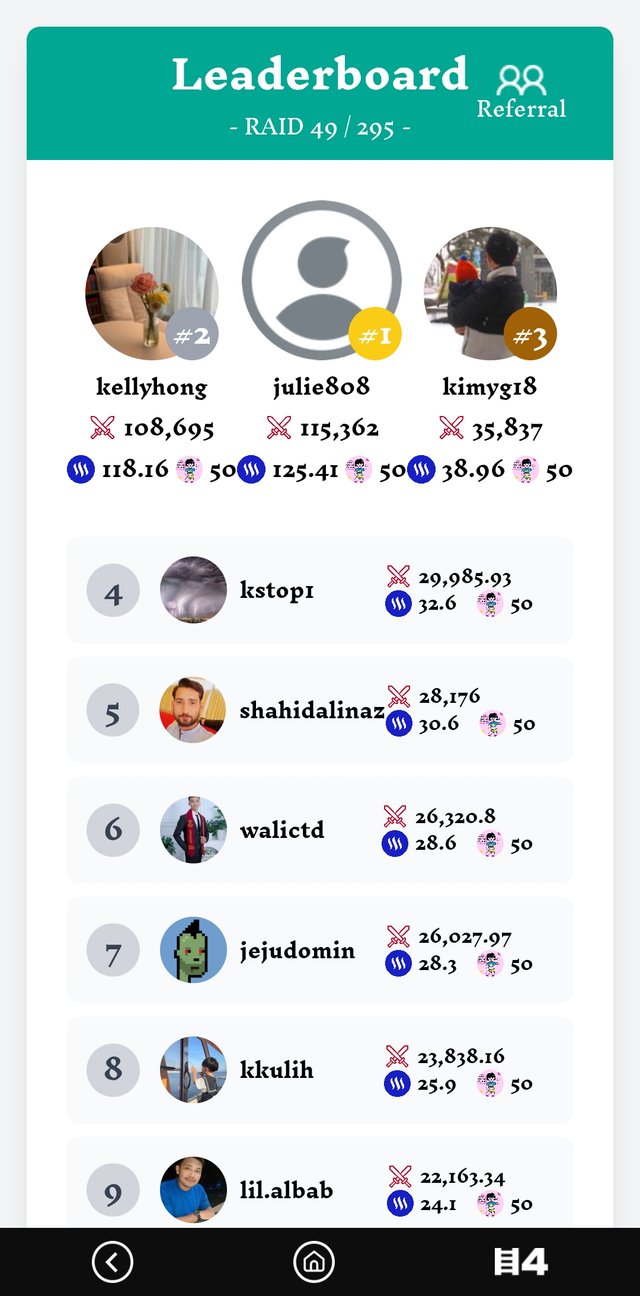Screen dimensions: 640x1296
Task: Open the bottom-bar E4 logo button
Action: [521, 1262]
